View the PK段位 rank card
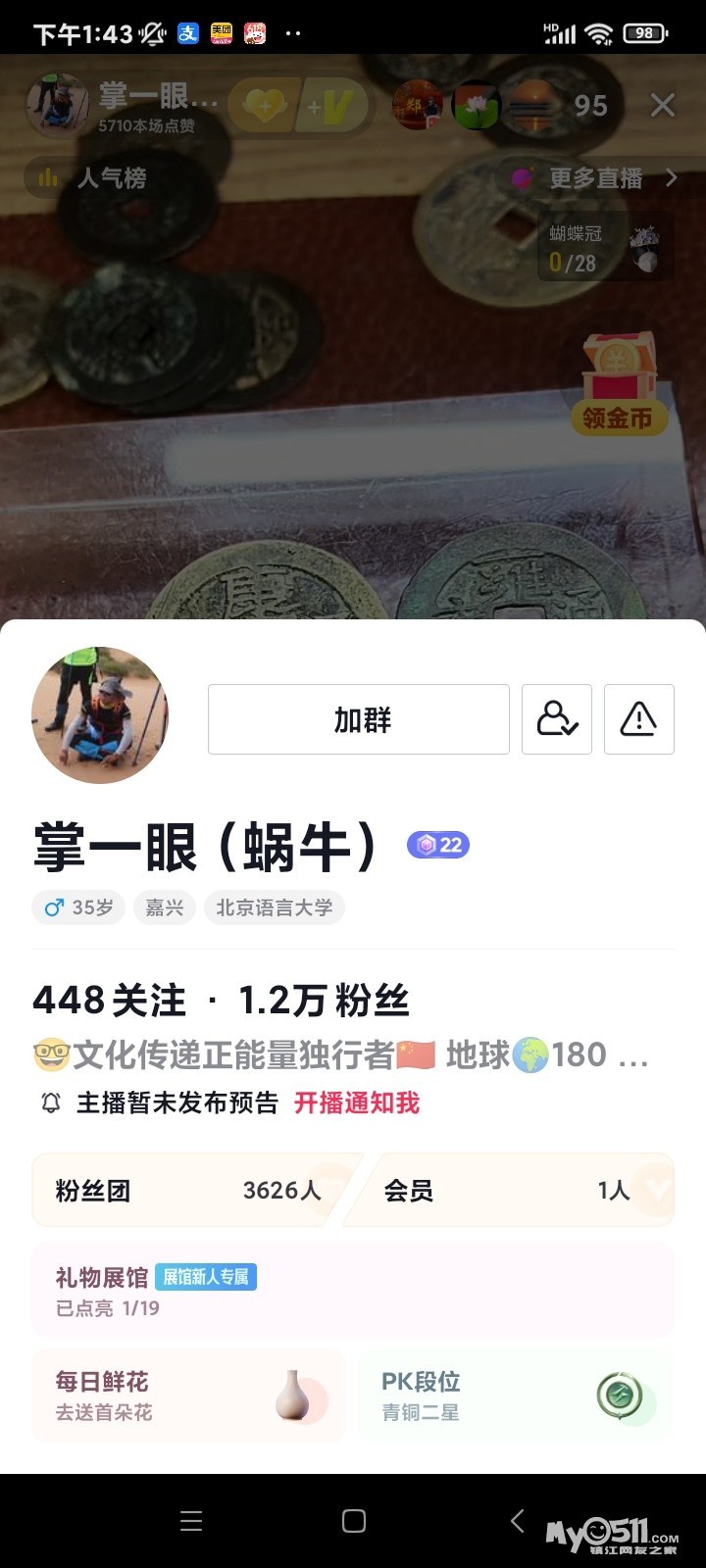706x1568 pixels. click(517, 1396)
